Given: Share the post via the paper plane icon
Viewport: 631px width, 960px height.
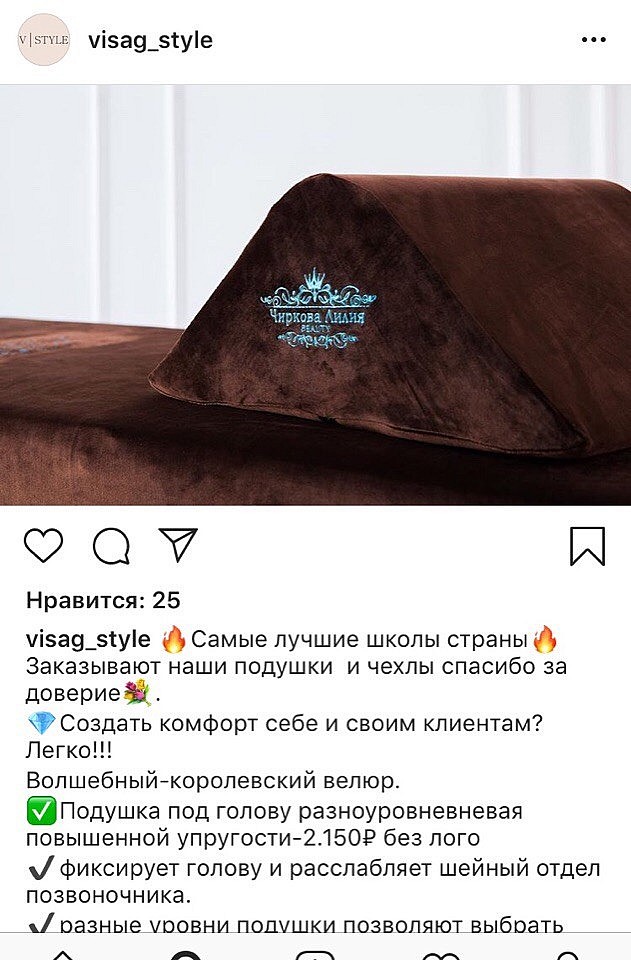Looking at the screenshot, I should coord(178,545).
